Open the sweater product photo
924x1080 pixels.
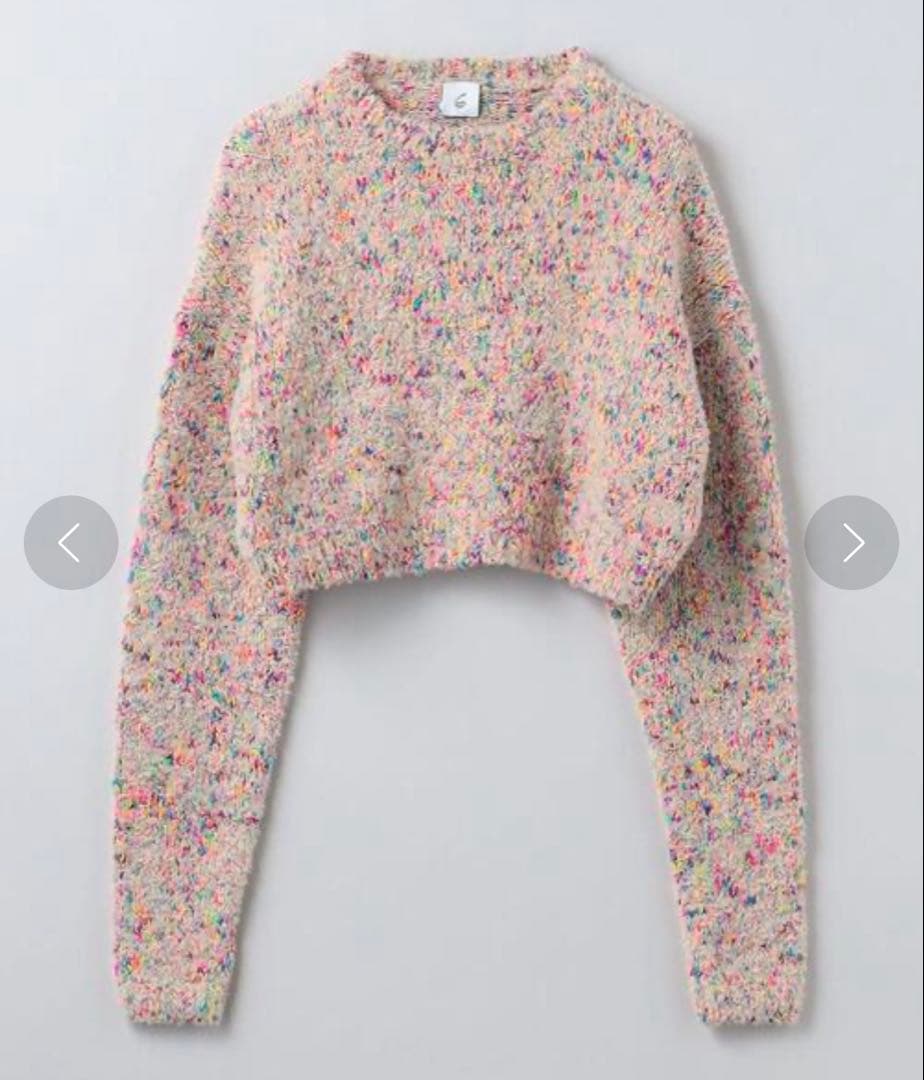(460, 400)
